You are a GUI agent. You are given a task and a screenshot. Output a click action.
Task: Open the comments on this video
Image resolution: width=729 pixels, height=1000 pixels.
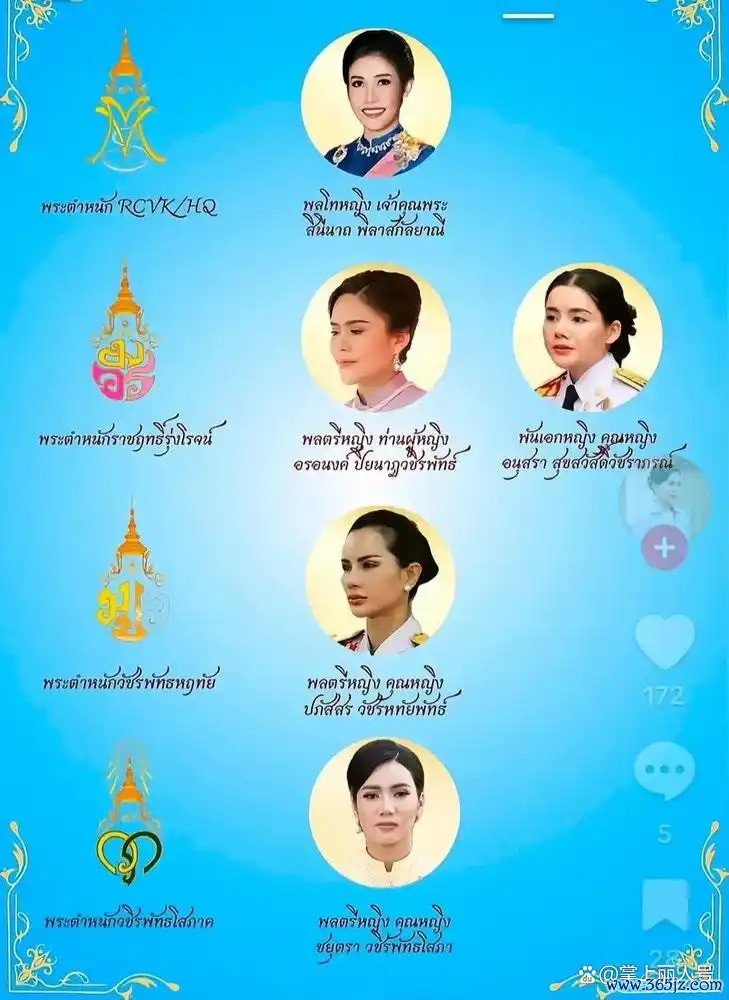click(x=665, y=772)
